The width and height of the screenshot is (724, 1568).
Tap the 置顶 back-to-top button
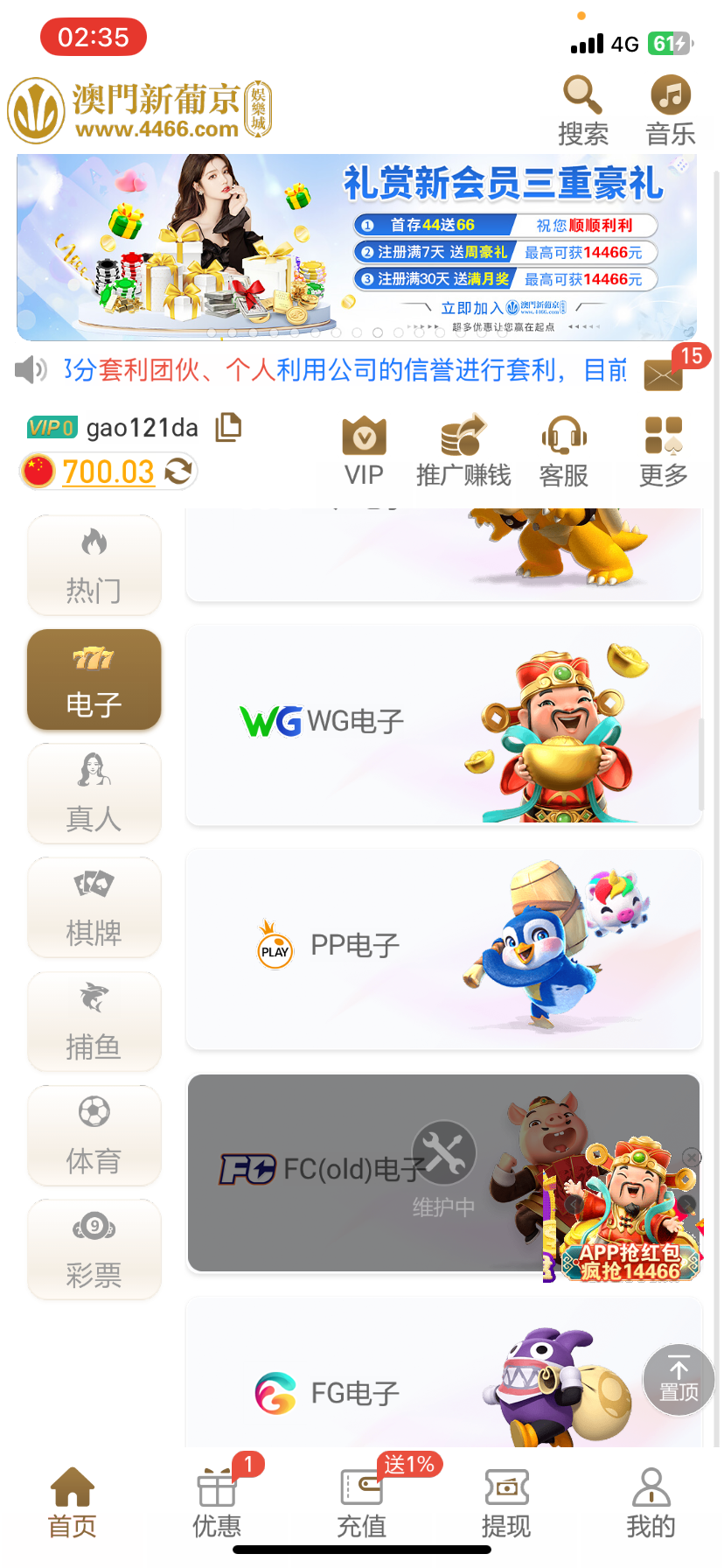[677, 1379]
